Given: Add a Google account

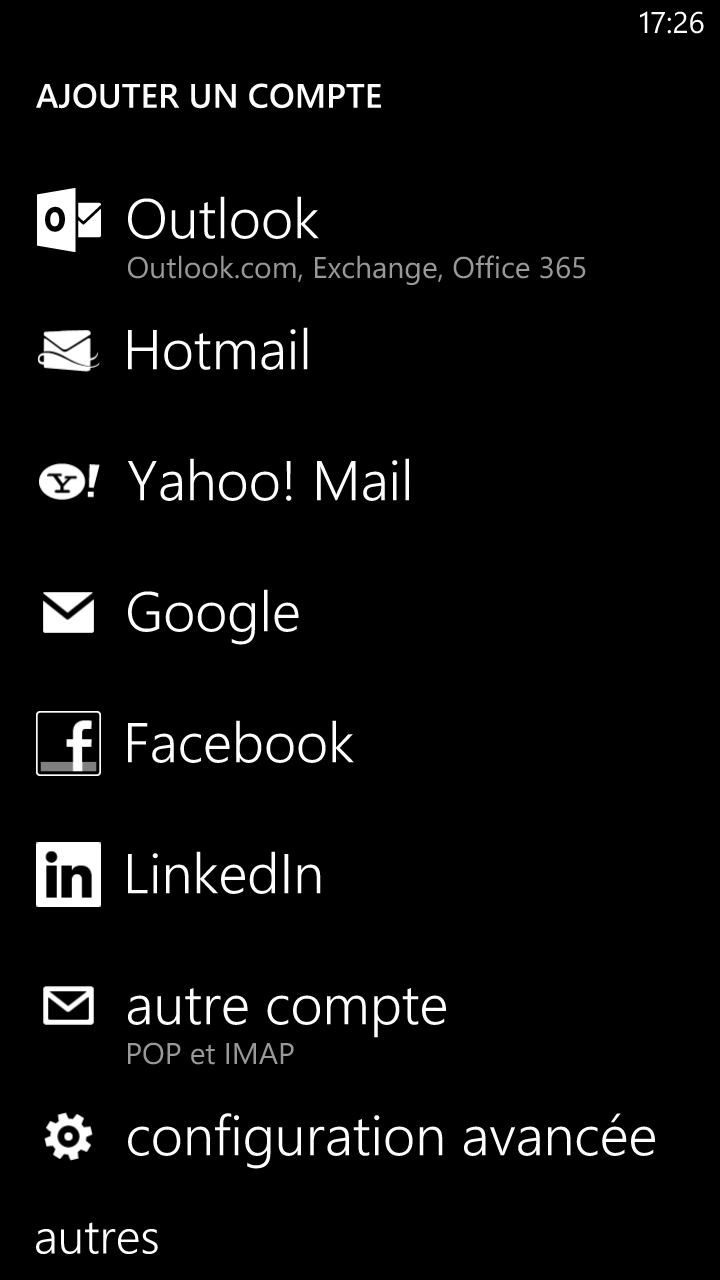Looking at the screenshot, I should coord(212,613).
